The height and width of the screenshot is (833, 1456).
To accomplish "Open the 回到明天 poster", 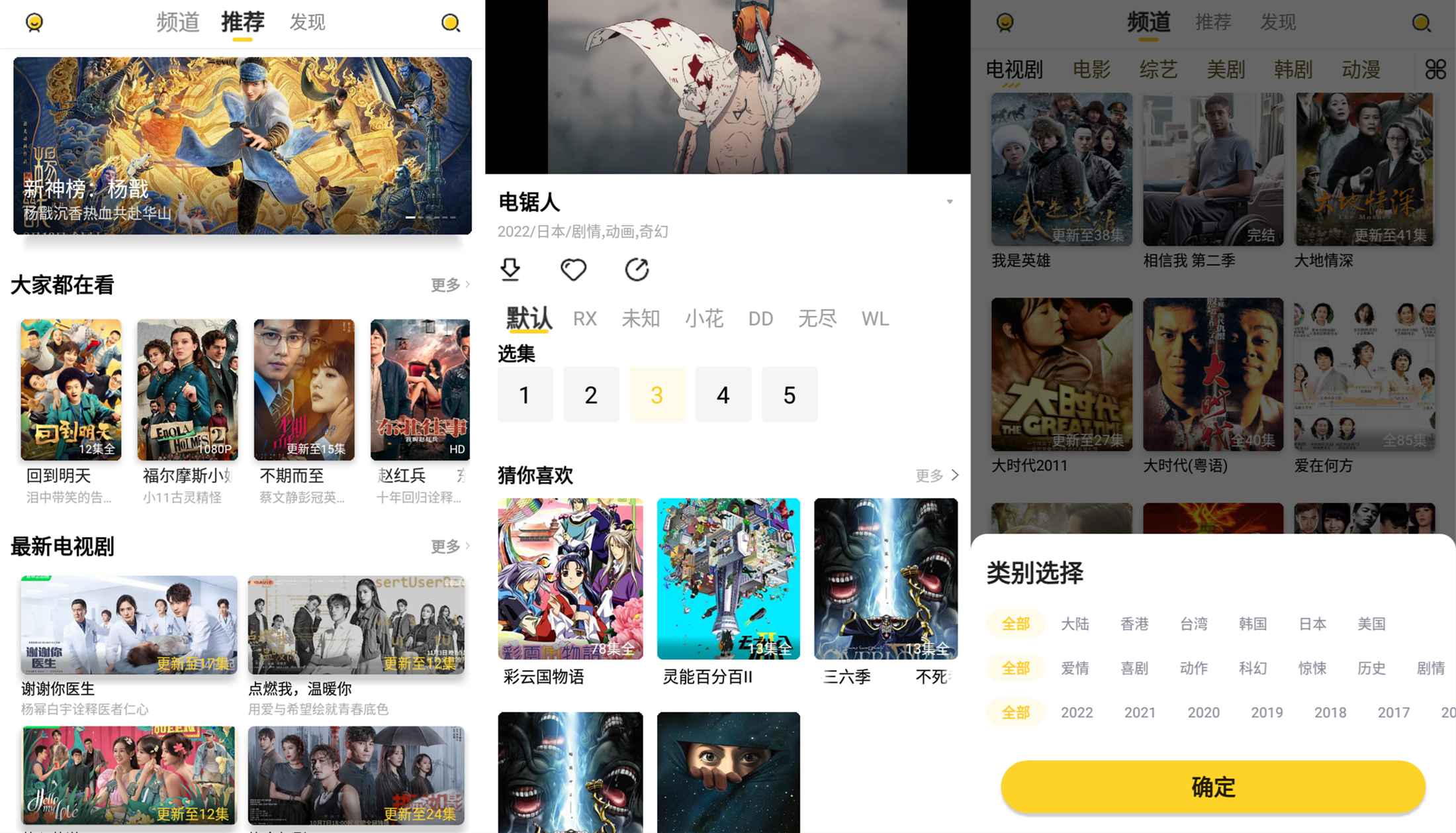I will pos(71,390).
